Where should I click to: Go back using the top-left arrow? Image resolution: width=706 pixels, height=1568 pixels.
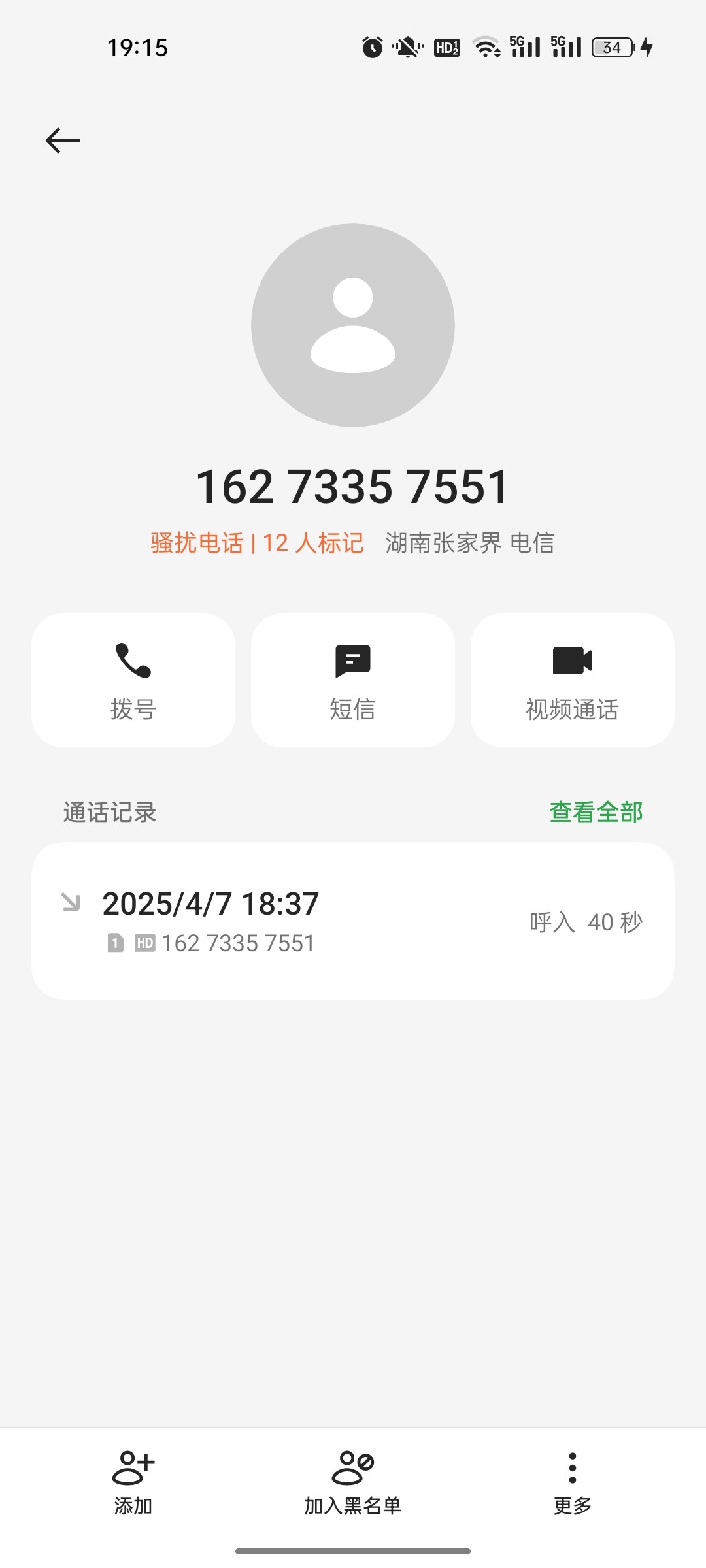point(63,140)
